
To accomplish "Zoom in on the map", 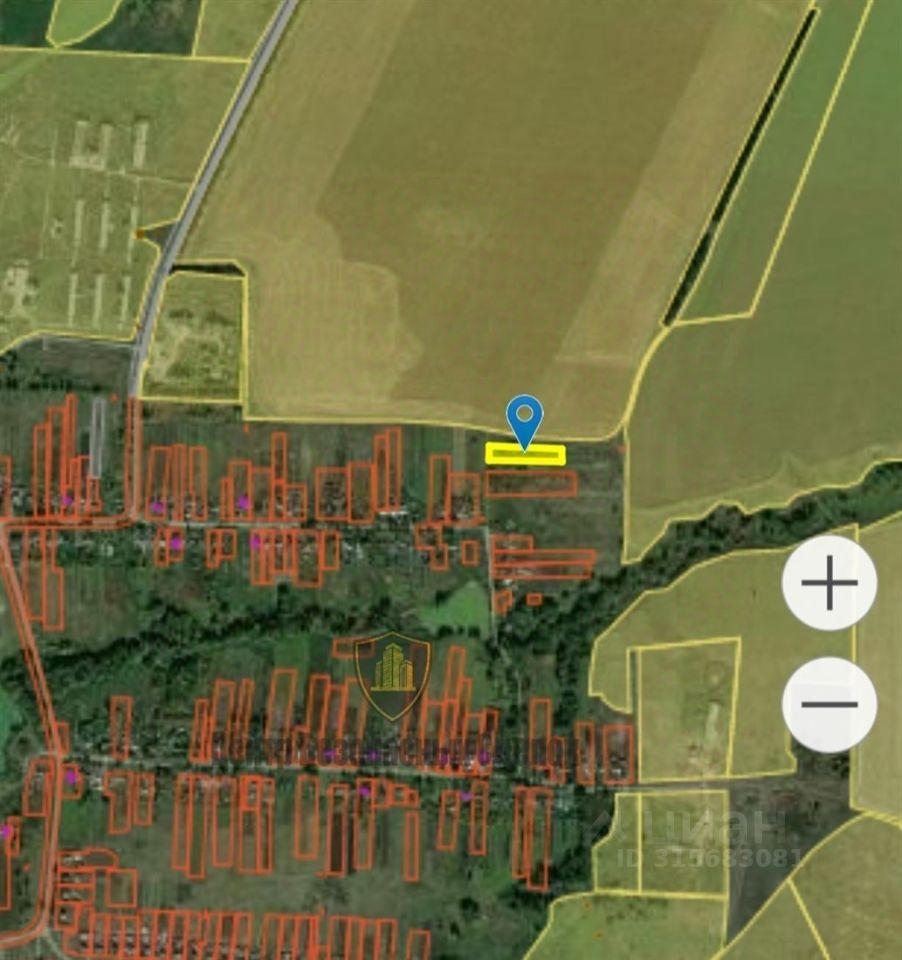I will (x=829, y=583).
